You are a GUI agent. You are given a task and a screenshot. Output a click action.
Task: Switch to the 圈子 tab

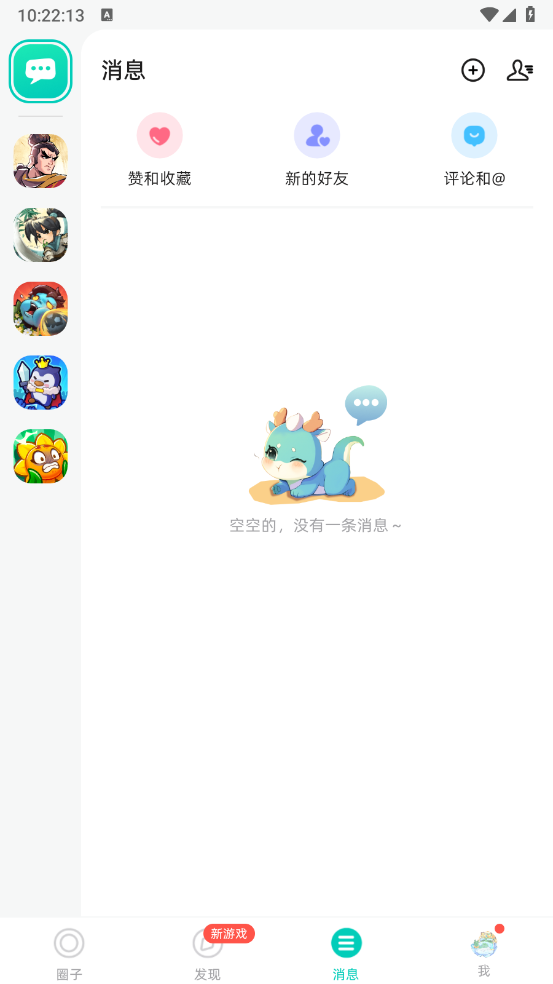tap(69, 953)
